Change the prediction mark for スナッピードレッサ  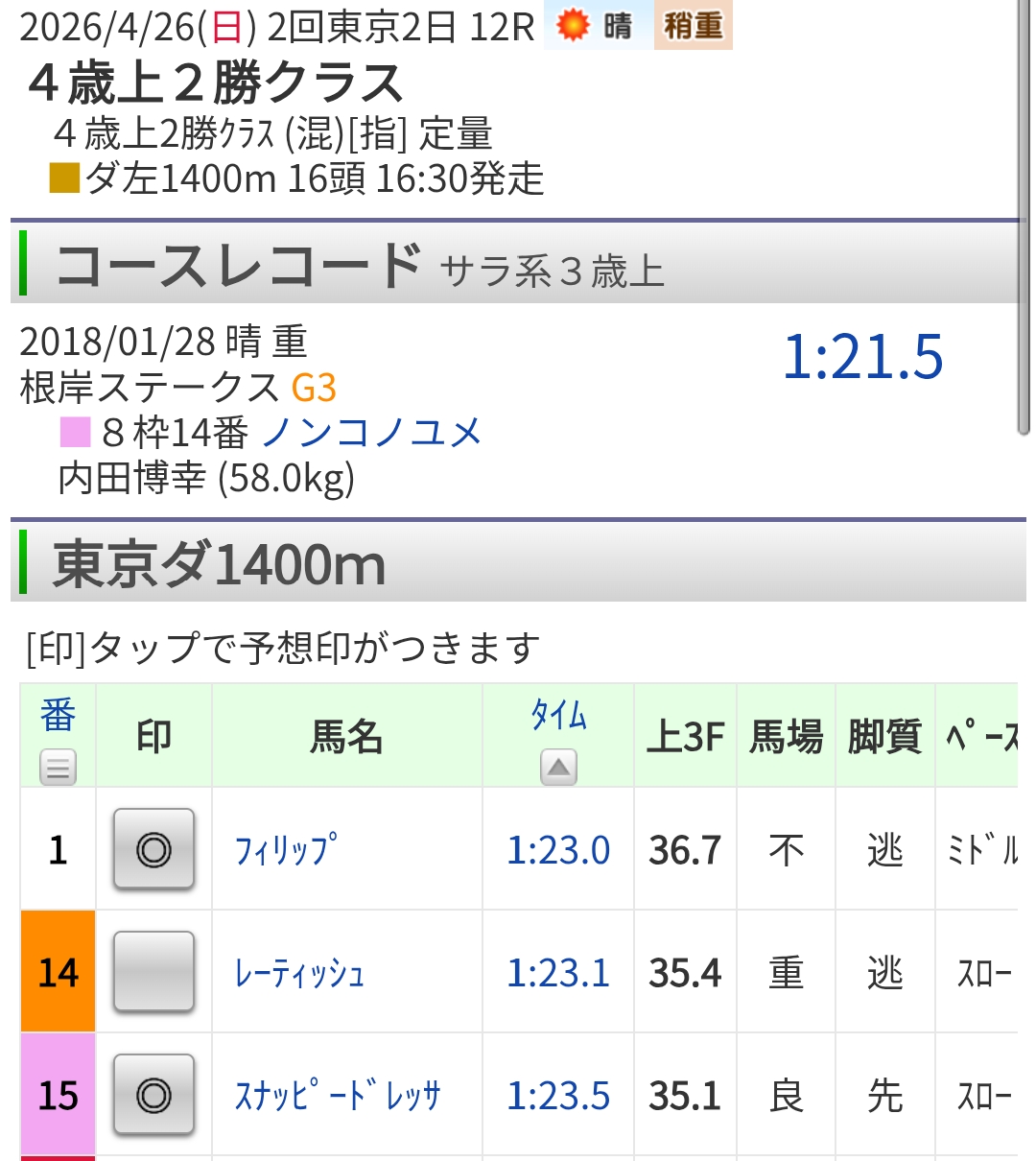point(153,1095)
